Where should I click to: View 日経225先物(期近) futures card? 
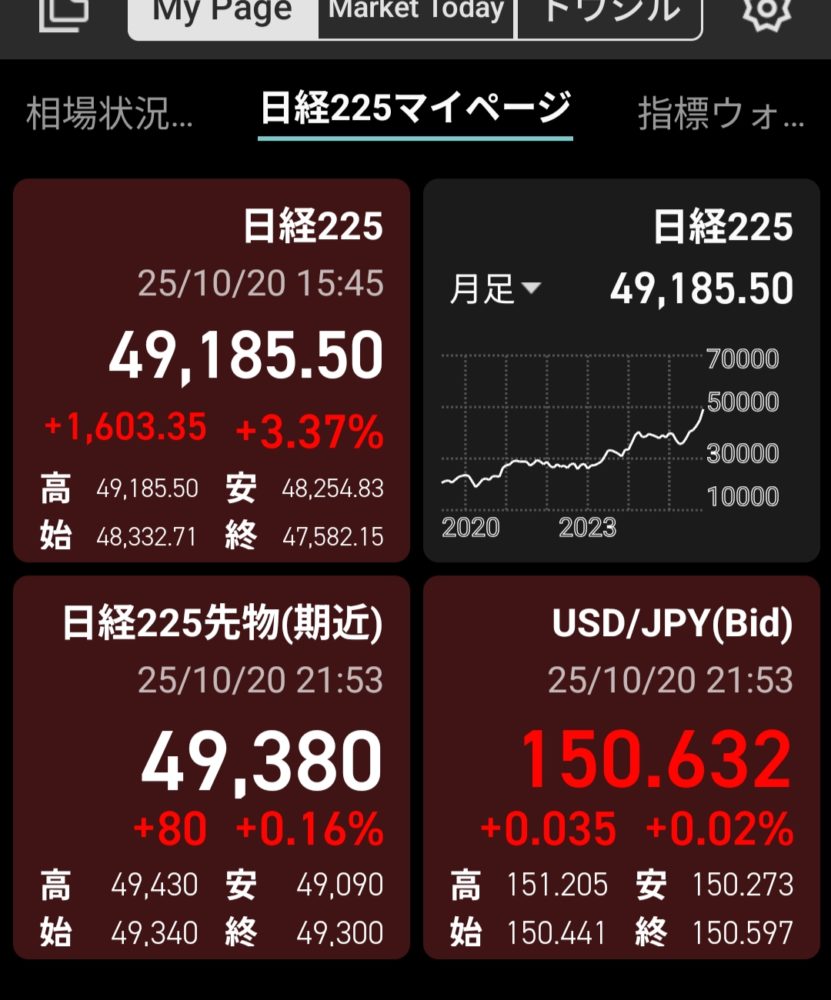coord(211,767)
